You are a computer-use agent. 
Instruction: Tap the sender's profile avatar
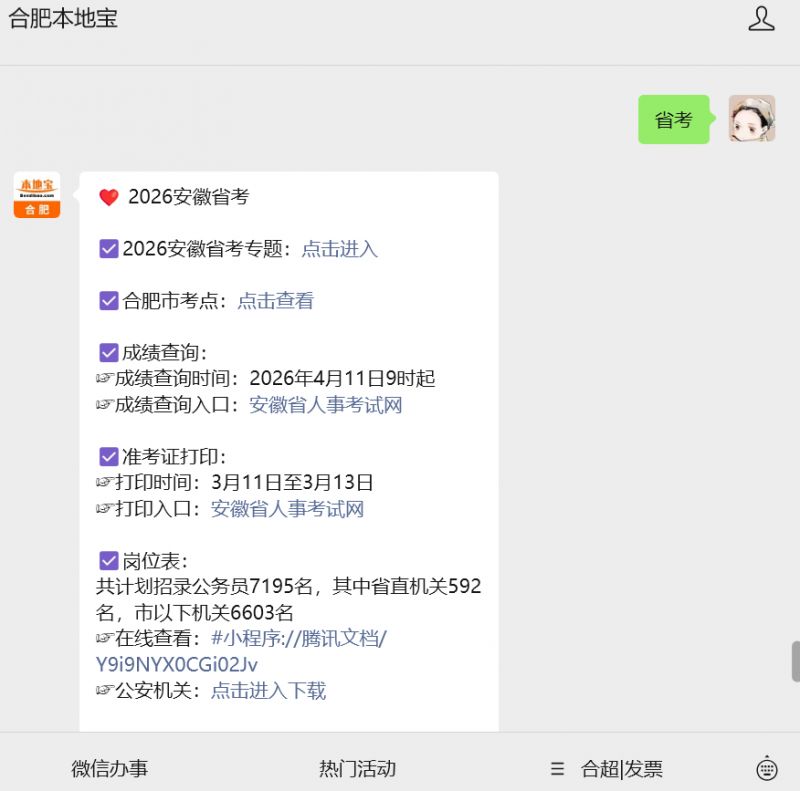click(x=752, y=118)
